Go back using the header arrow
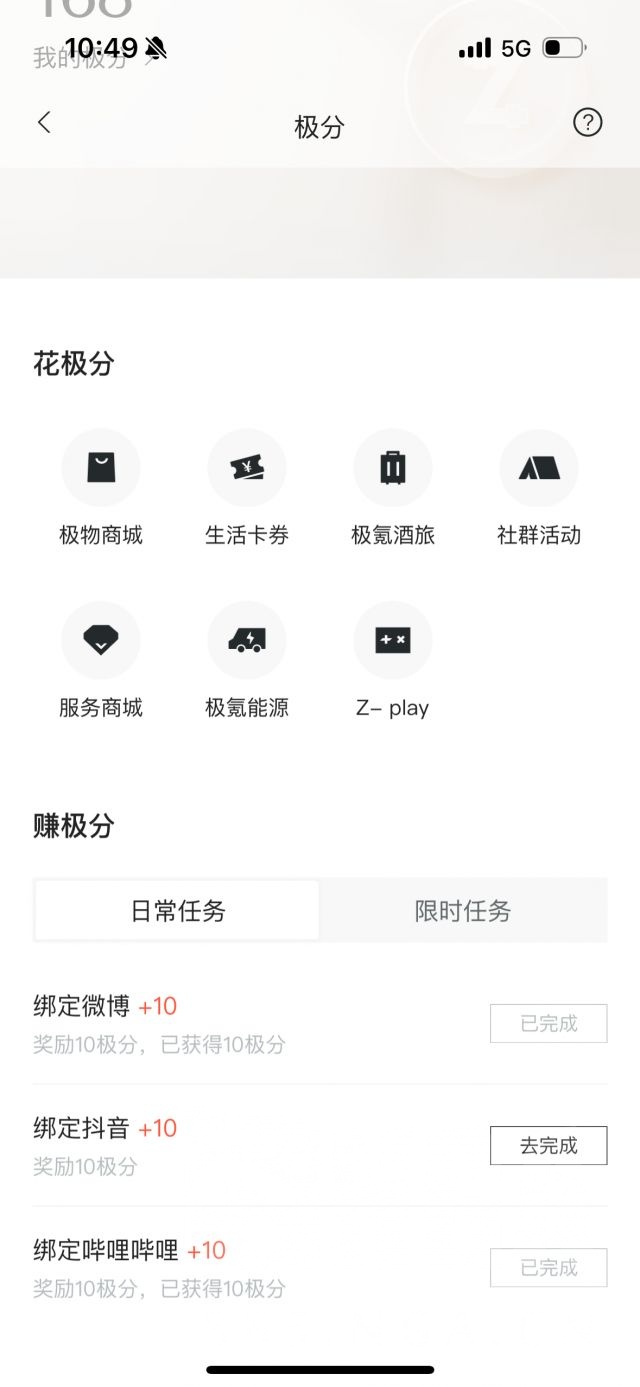This screenshot has width=640, height=1387. click(44, 123)
